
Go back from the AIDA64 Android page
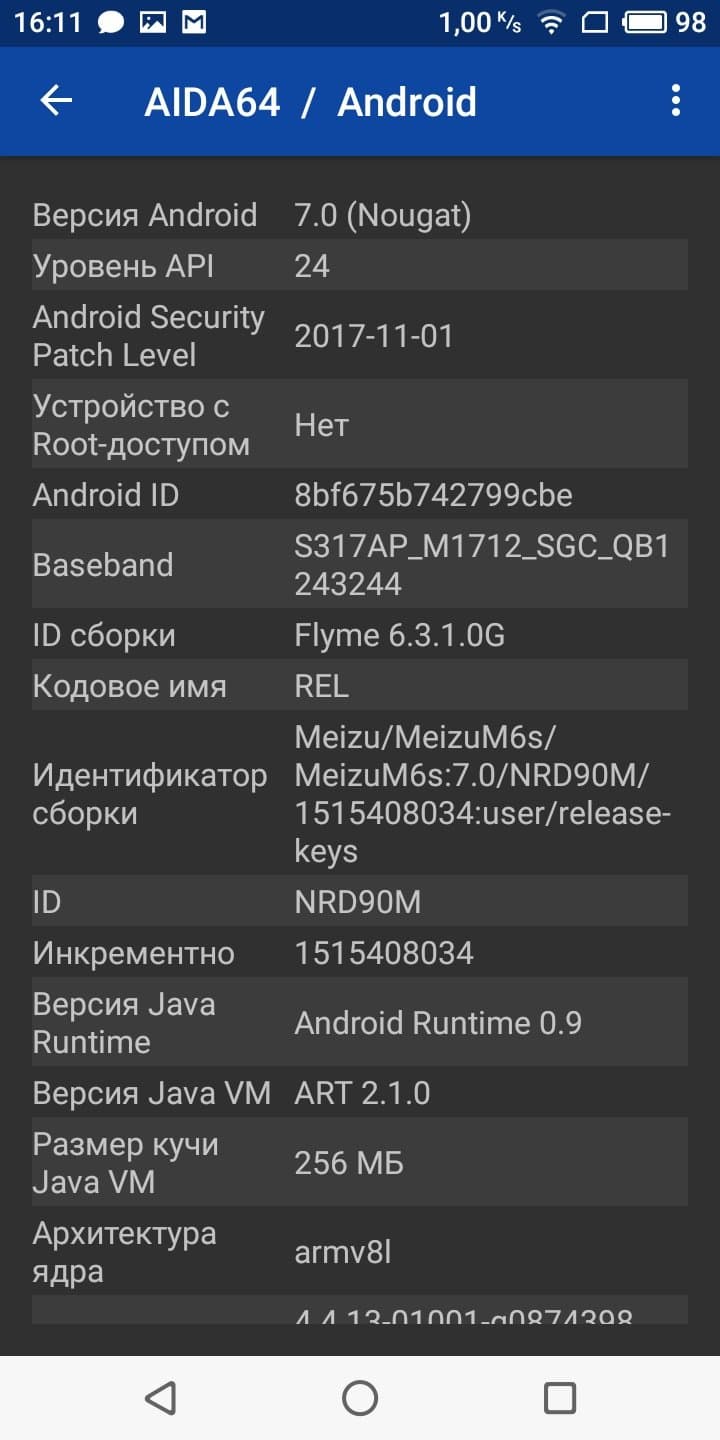click(x=56, y=101)
